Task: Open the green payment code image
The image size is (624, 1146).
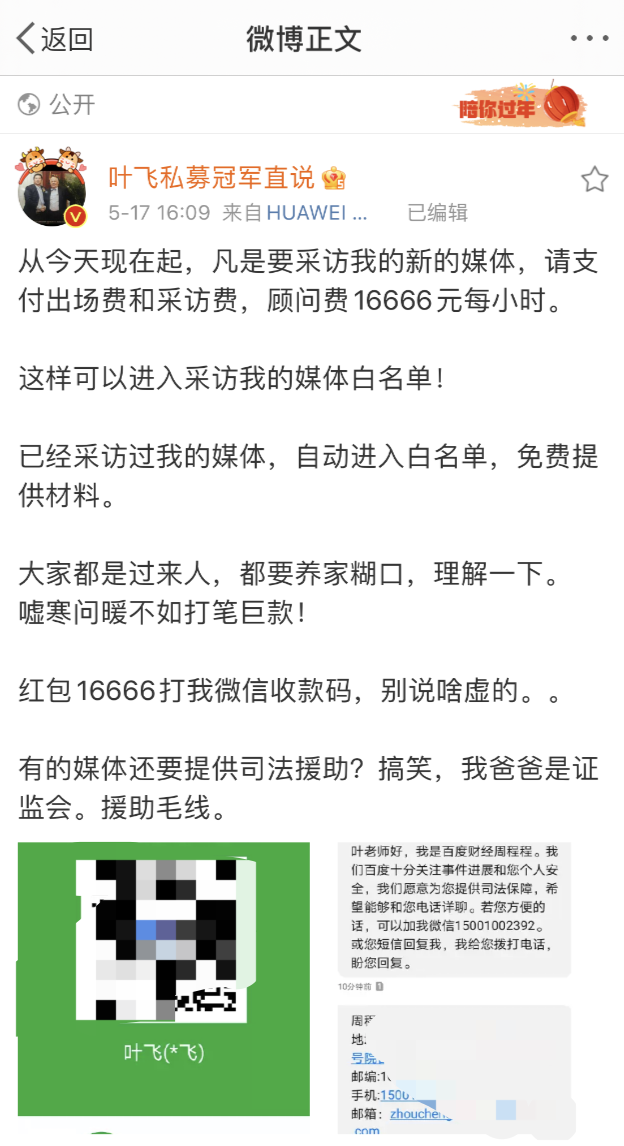Action: [164, 979]
